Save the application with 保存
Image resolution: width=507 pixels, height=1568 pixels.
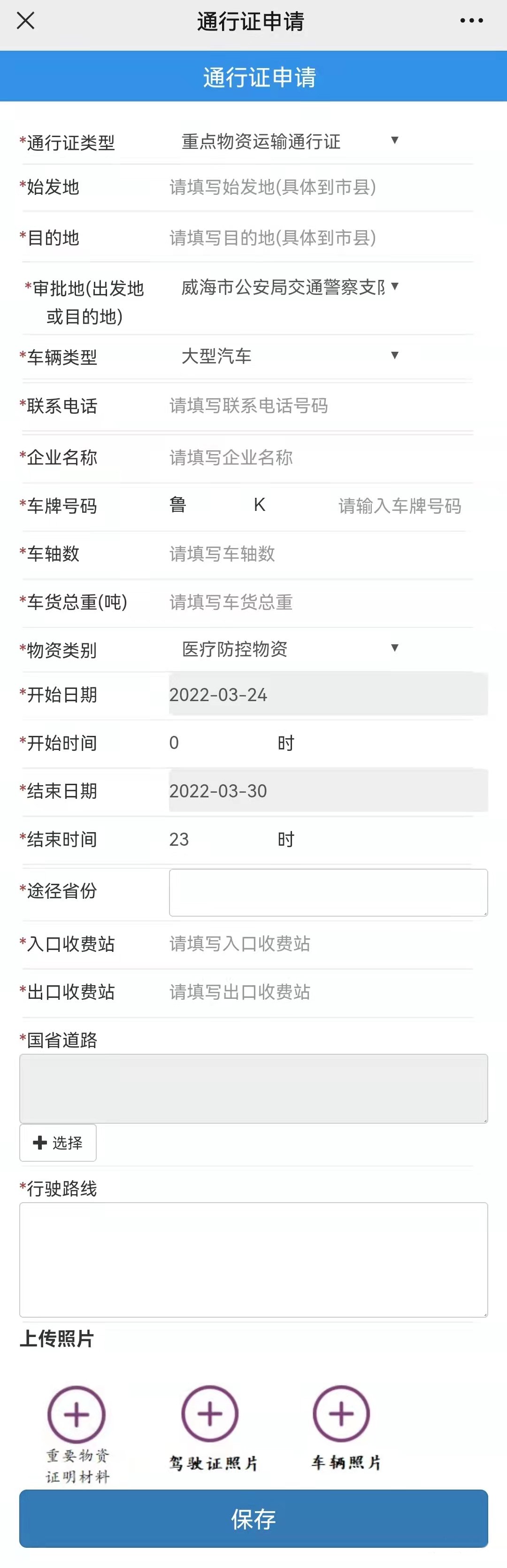(253, 1519)
